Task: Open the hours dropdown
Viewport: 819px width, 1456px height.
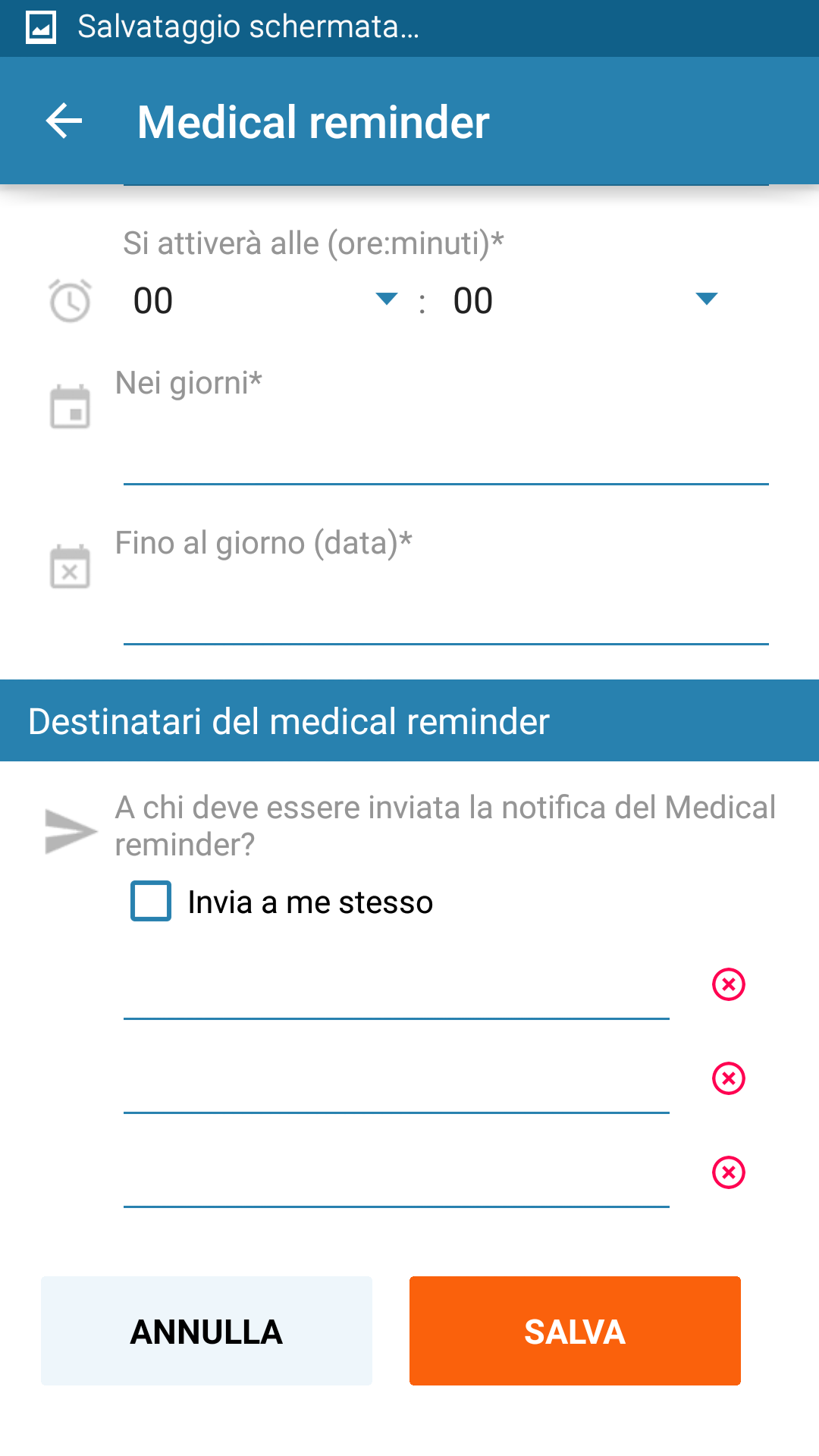Action: tap(265, 300)
